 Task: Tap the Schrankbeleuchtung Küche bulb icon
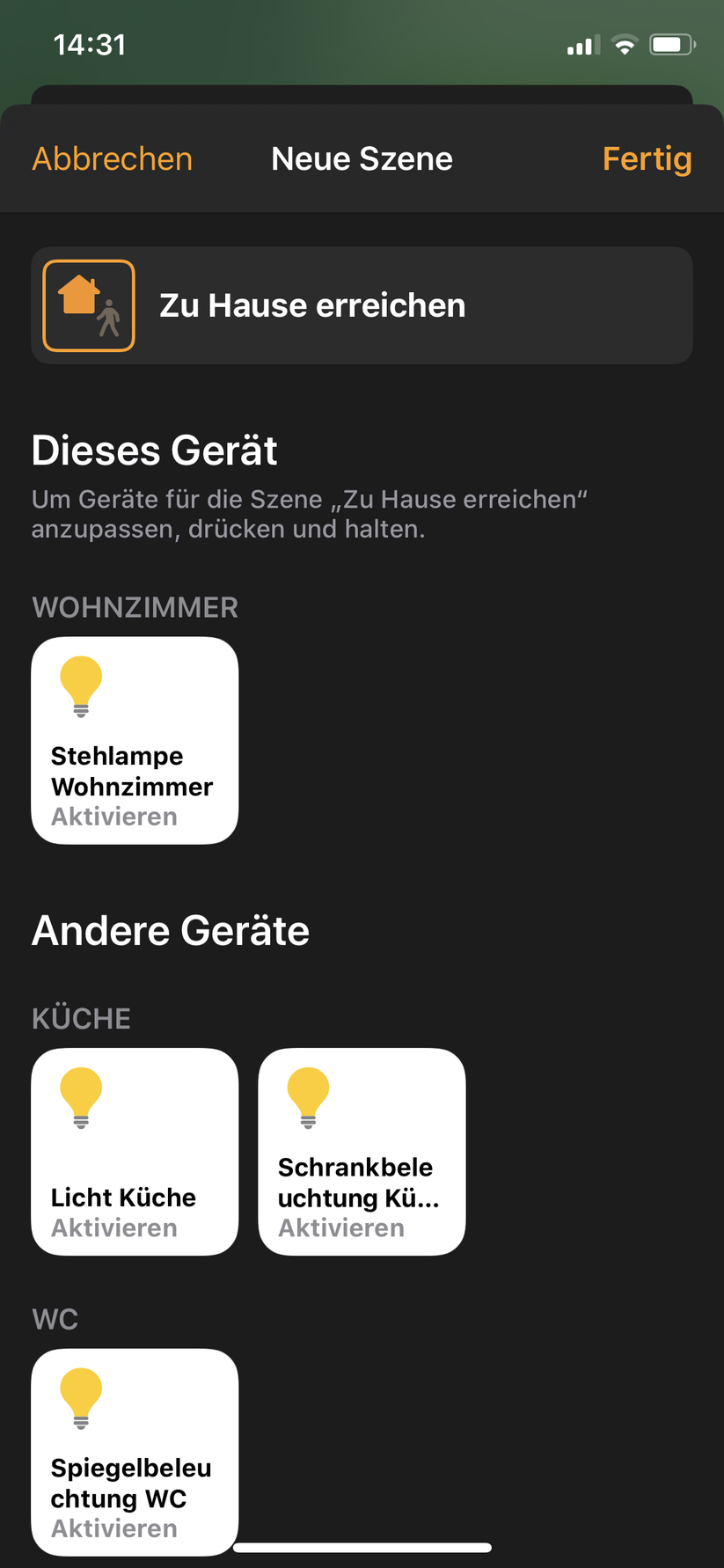(x=308, y=1098)
